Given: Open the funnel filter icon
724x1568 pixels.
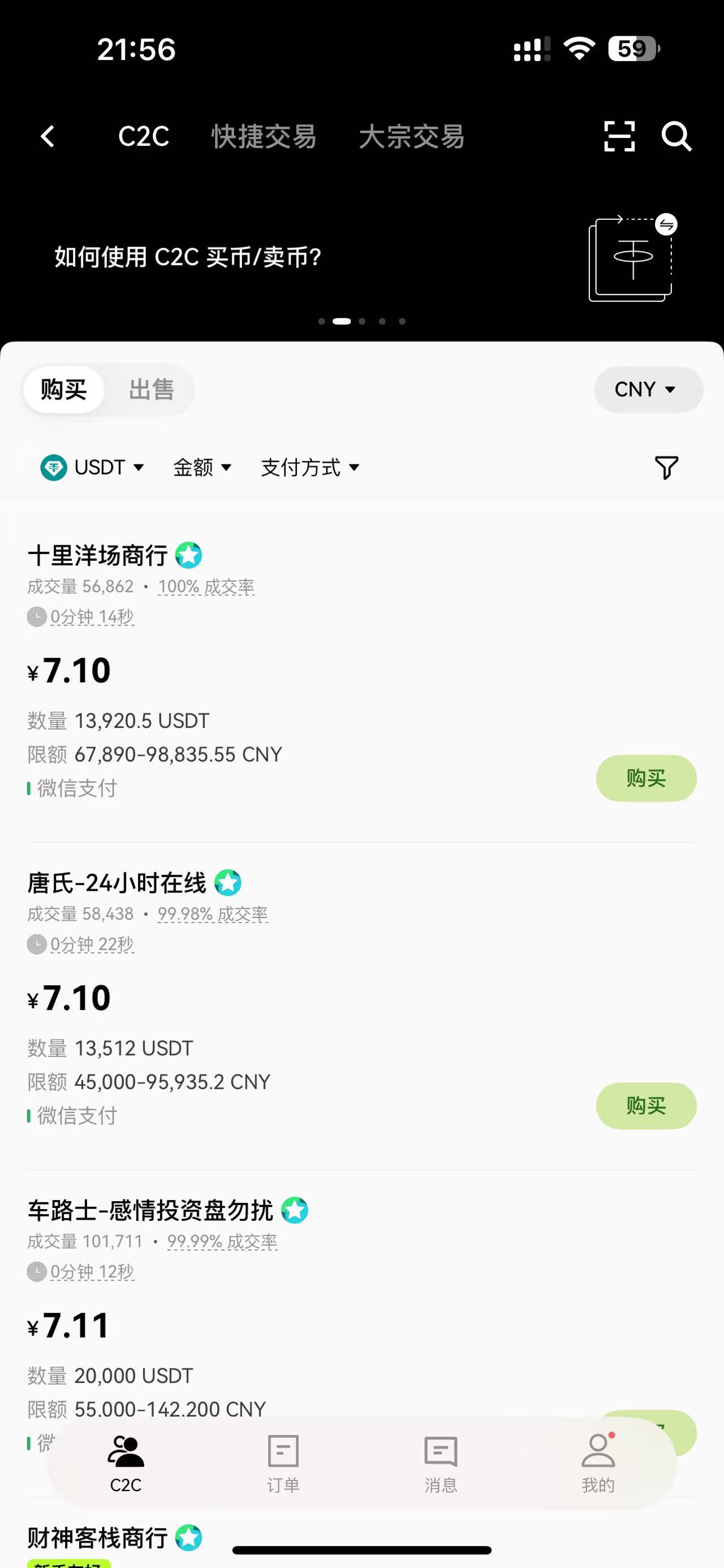Looking at the screenshot, I should pyautogui.click(x=666, y=467).
